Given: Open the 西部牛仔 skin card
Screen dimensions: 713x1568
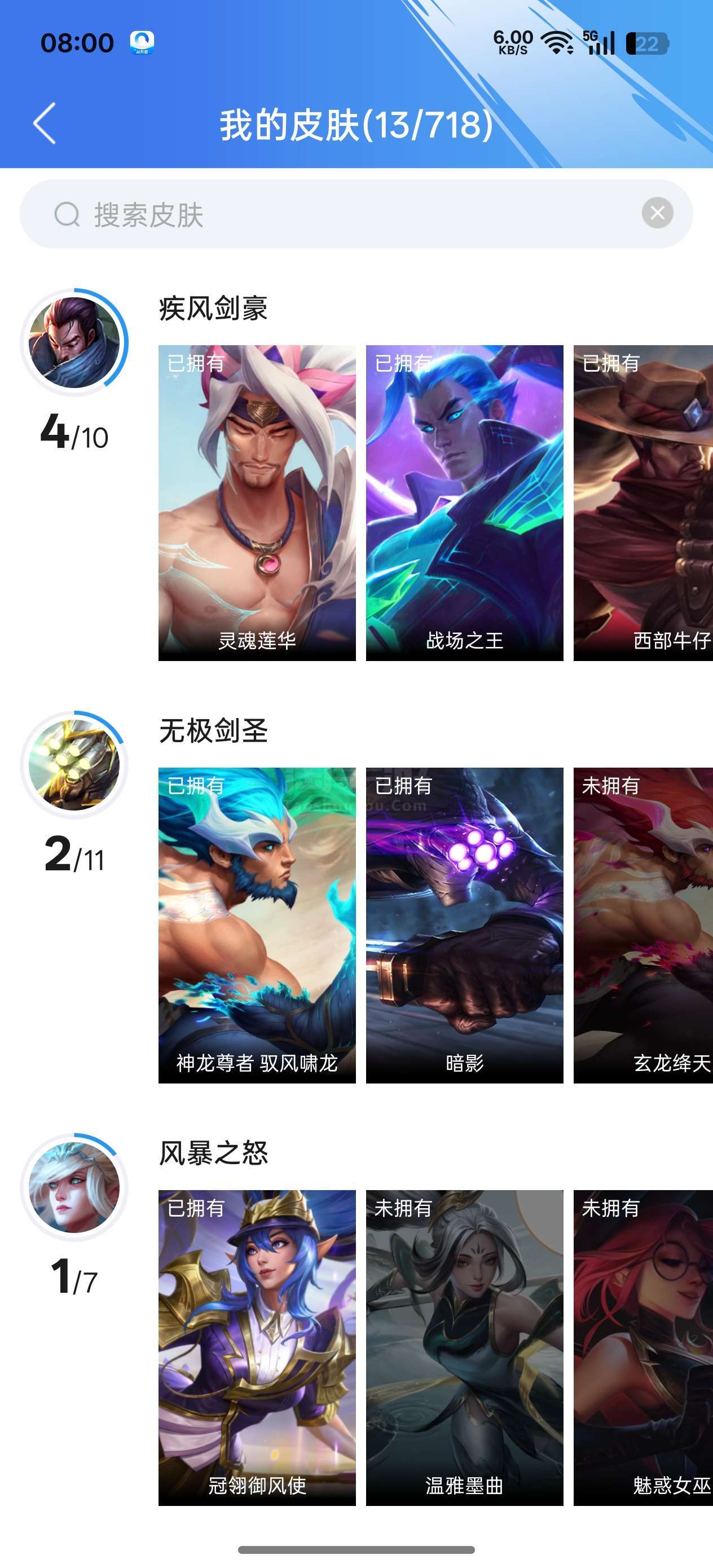Looking at the screenshot, I should point(643,503).
